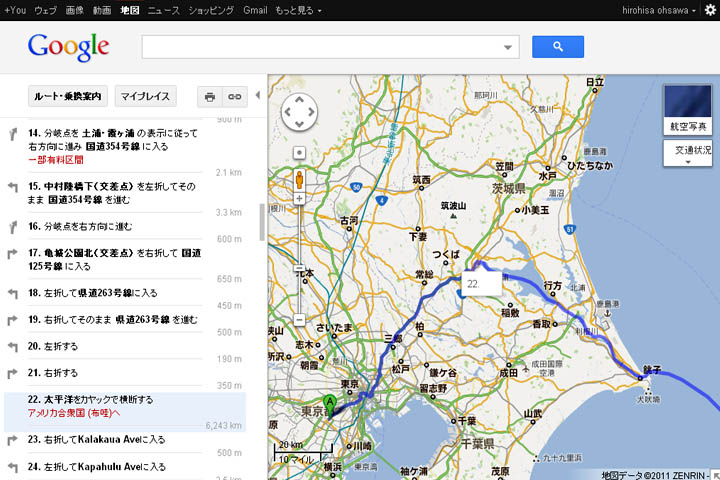Open マイプレイス
This screenshot has height=480, width=720.
pyautogui.click(x=145, y=97)
